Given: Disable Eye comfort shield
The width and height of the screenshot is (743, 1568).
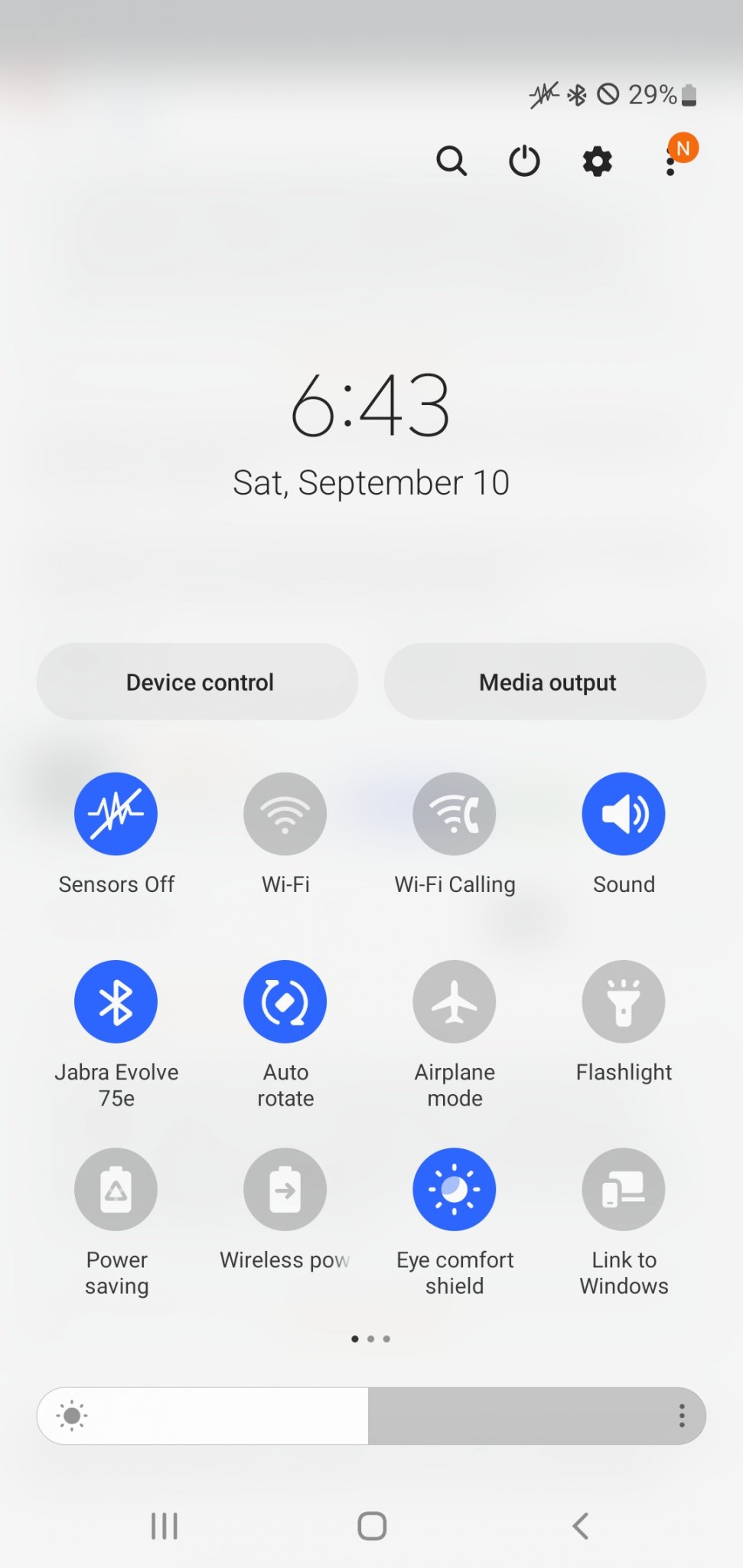Looking at the screenshot, I should [455, 1189].
